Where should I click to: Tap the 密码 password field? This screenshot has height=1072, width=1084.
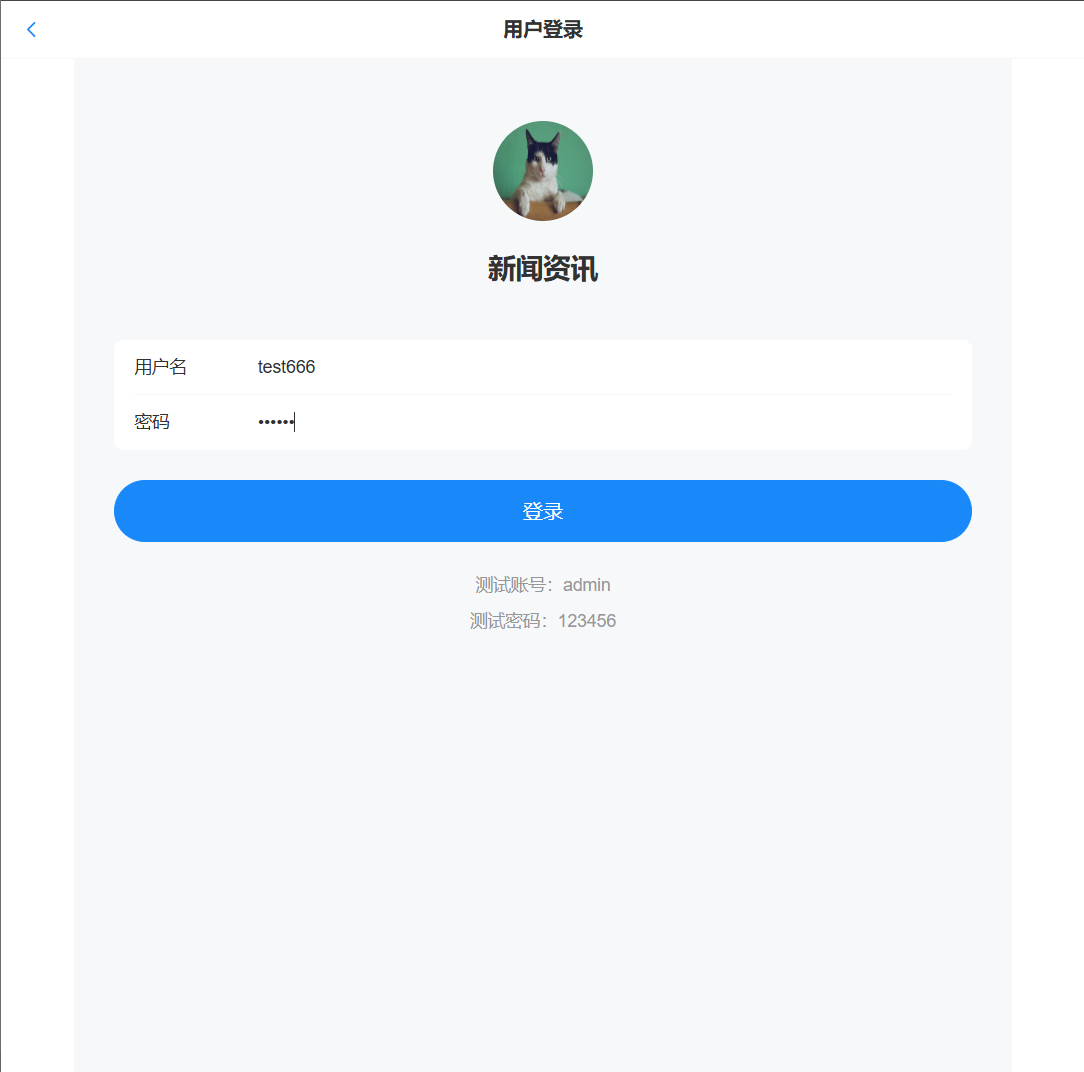pyautogui.click(x=600, y=422)
